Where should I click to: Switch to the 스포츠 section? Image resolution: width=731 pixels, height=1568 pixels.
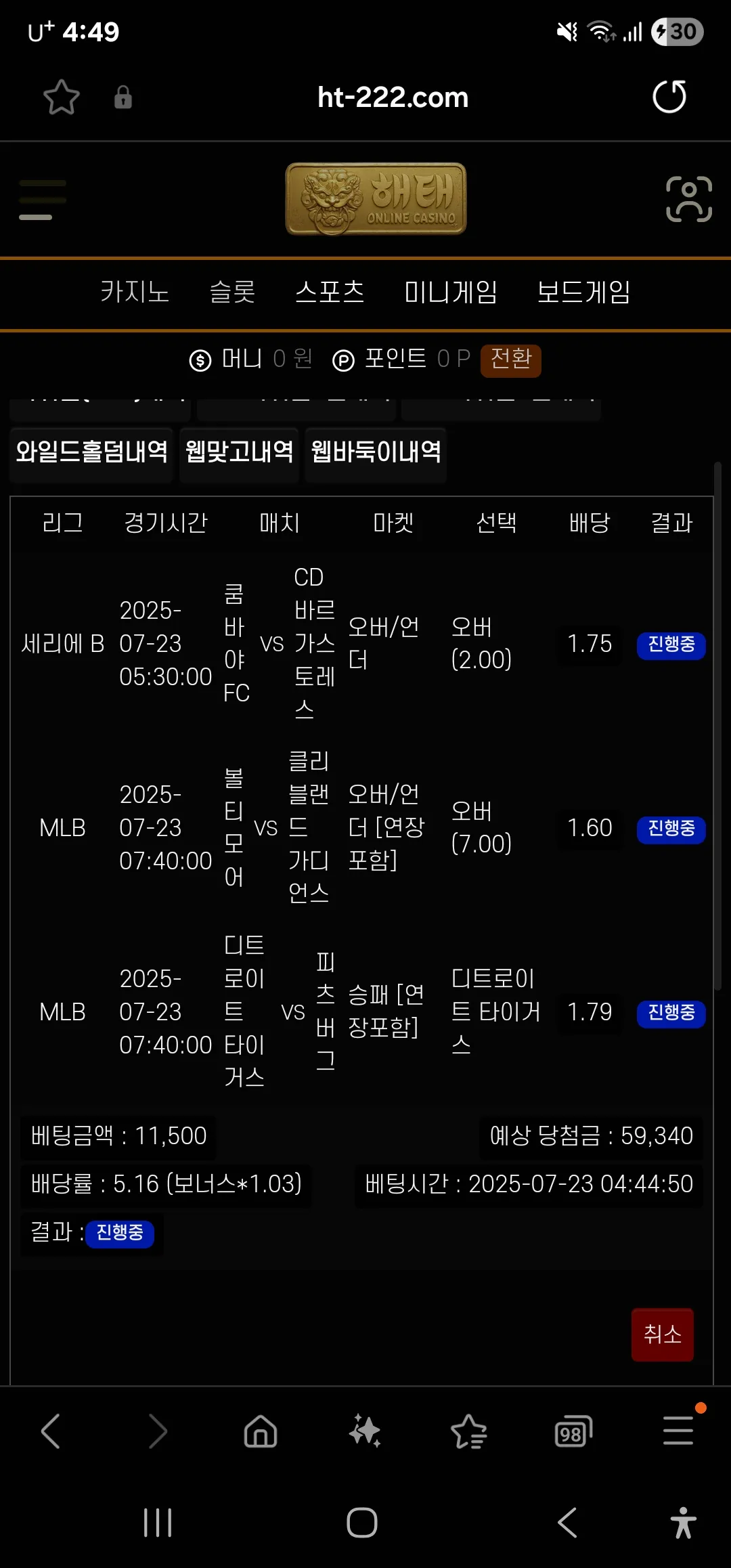[x=330, y=292]
